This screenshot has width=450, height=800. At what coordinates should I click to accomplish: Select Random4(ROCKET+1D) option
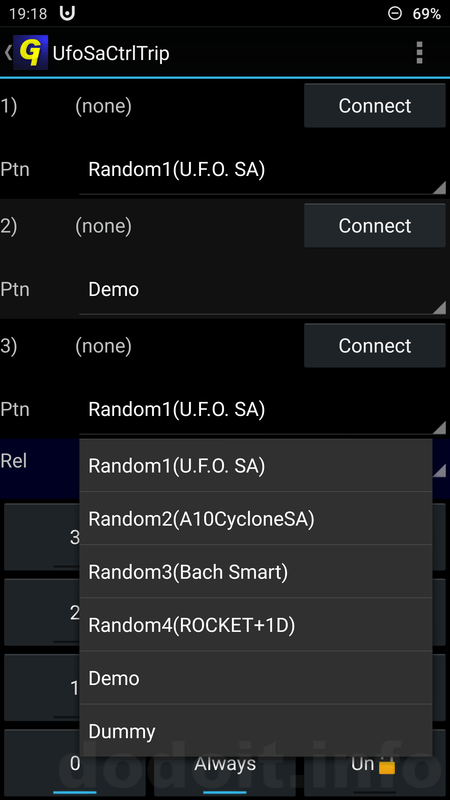click(x=256, y=625)
